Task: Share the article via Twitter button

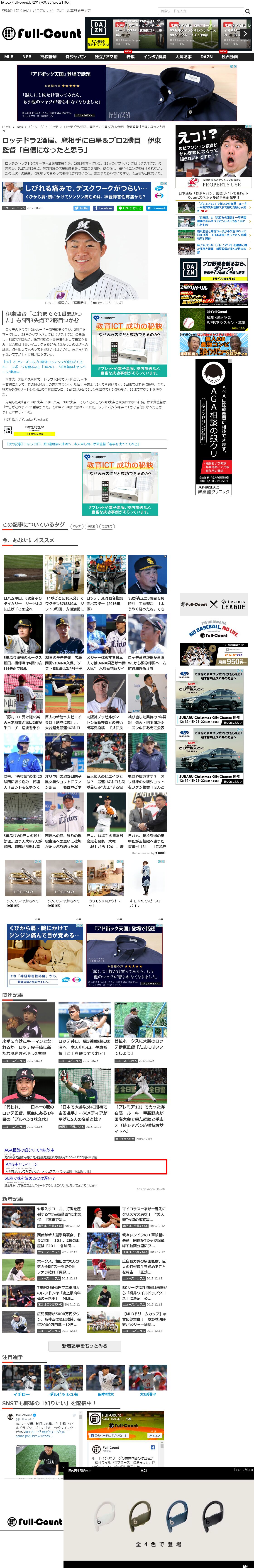Action: pos(82,208)
